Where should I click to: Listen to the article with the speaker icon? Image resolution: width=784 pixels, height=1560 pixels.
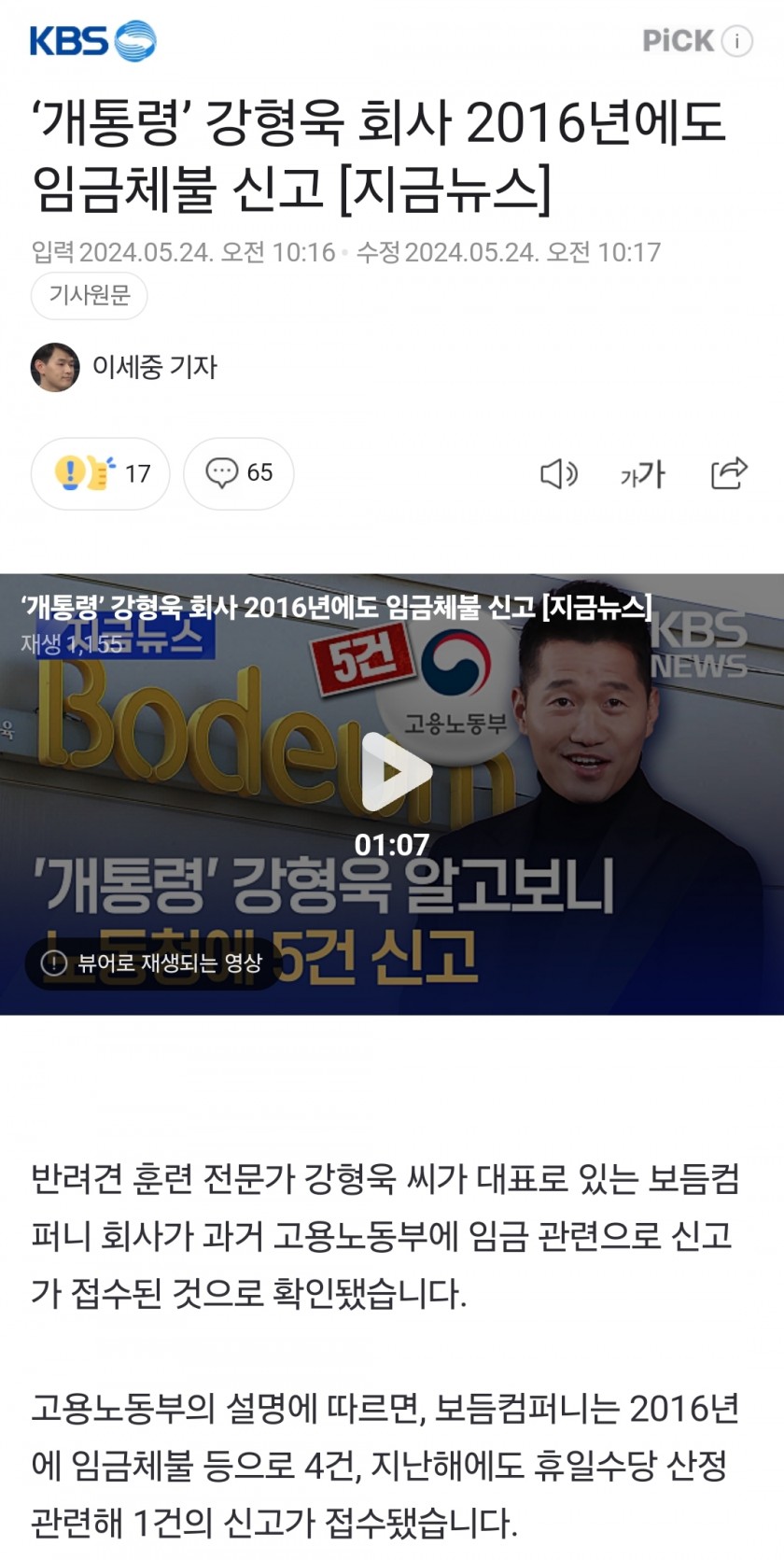pyautogui.click(x=559, y=474)
